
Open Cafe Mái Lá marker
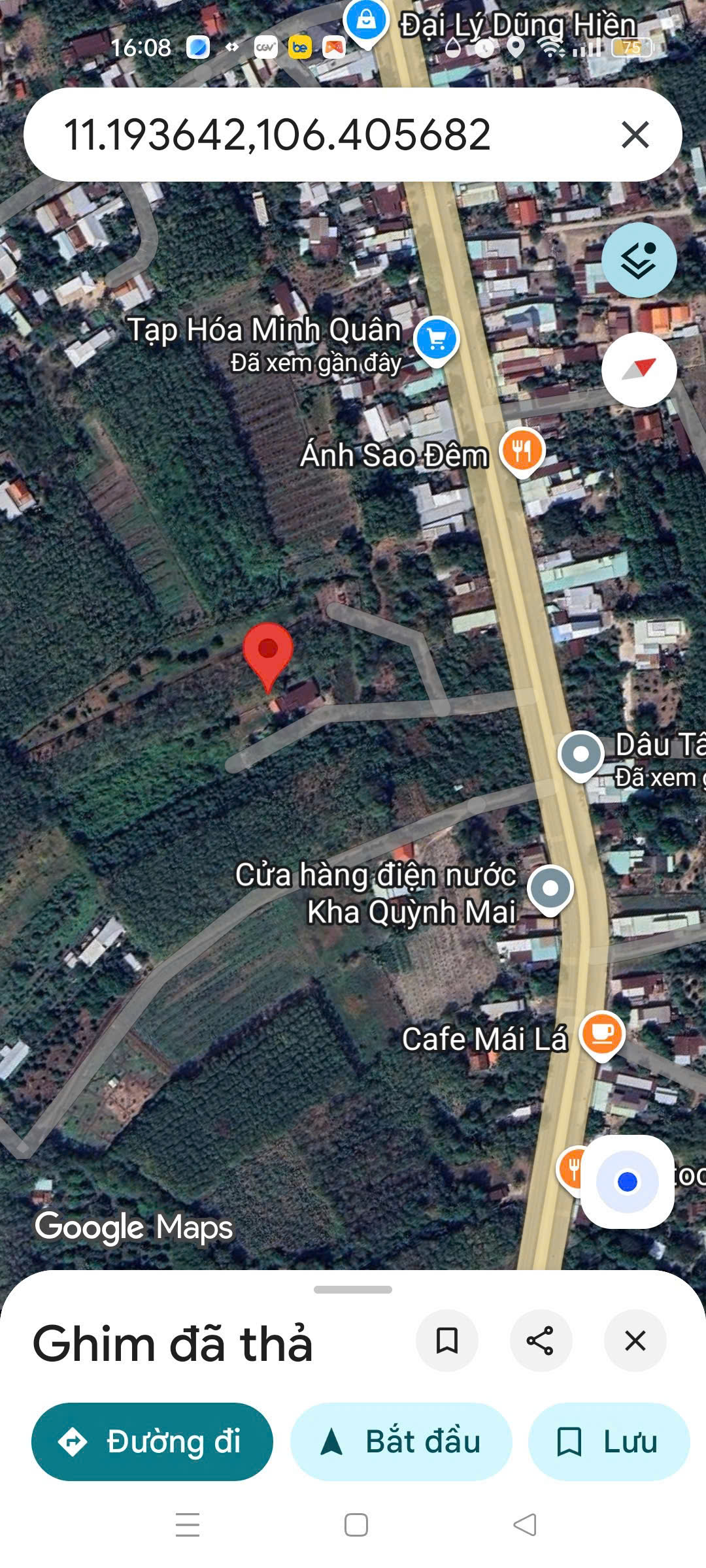coord(602,1034)
